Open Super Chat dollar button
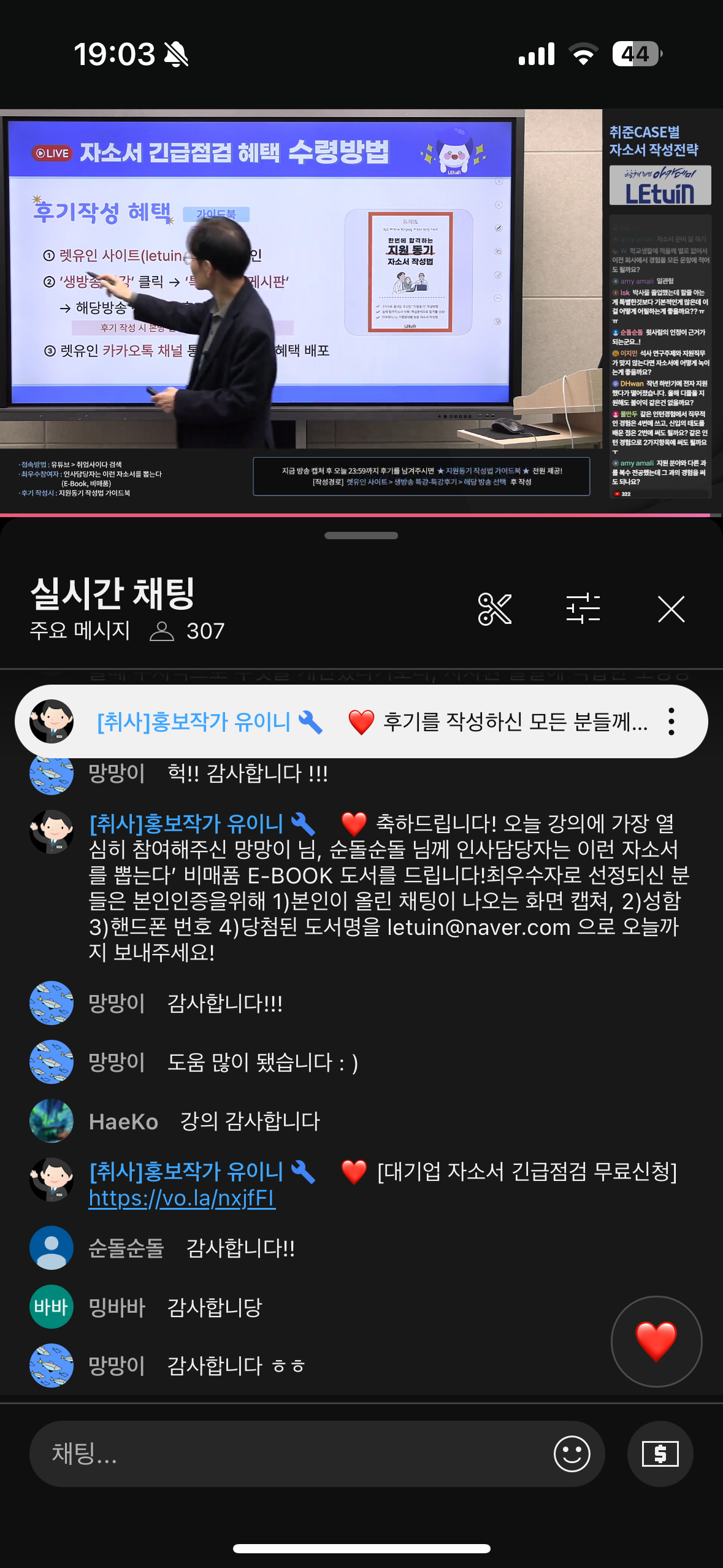Viewport: 723px width, 1568px height. (x=660, y=1453)
